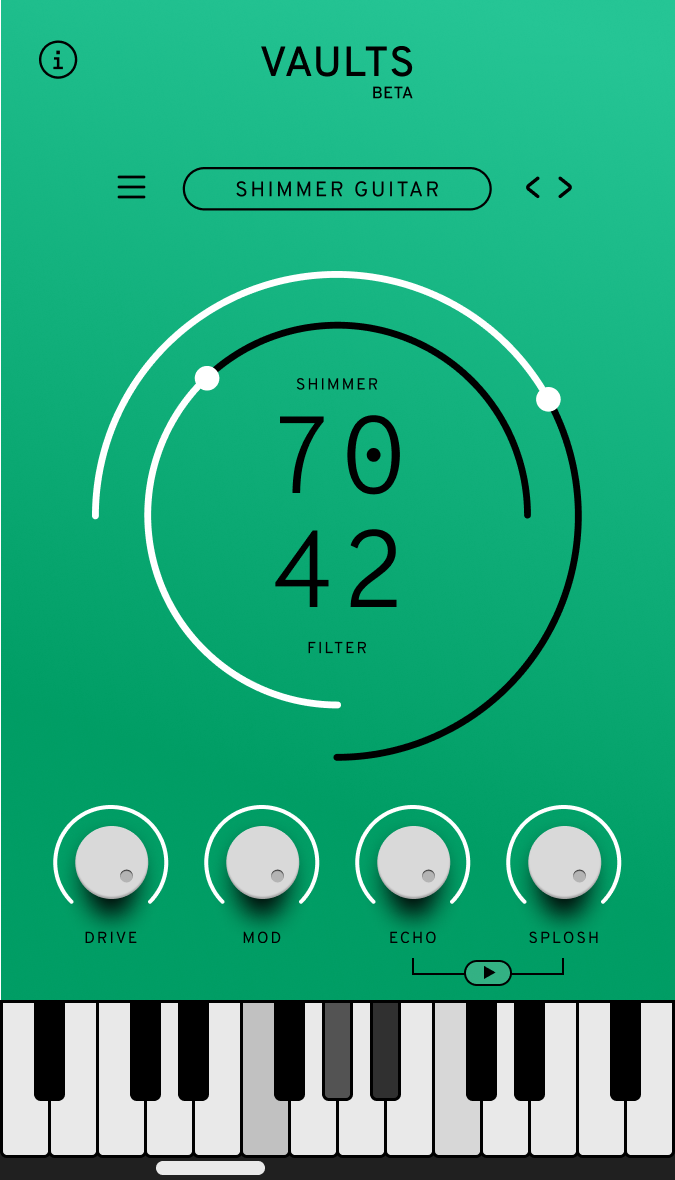675x1180 pixels.
Task: Open the hamburger preset menu
Action: coord(132,187)
